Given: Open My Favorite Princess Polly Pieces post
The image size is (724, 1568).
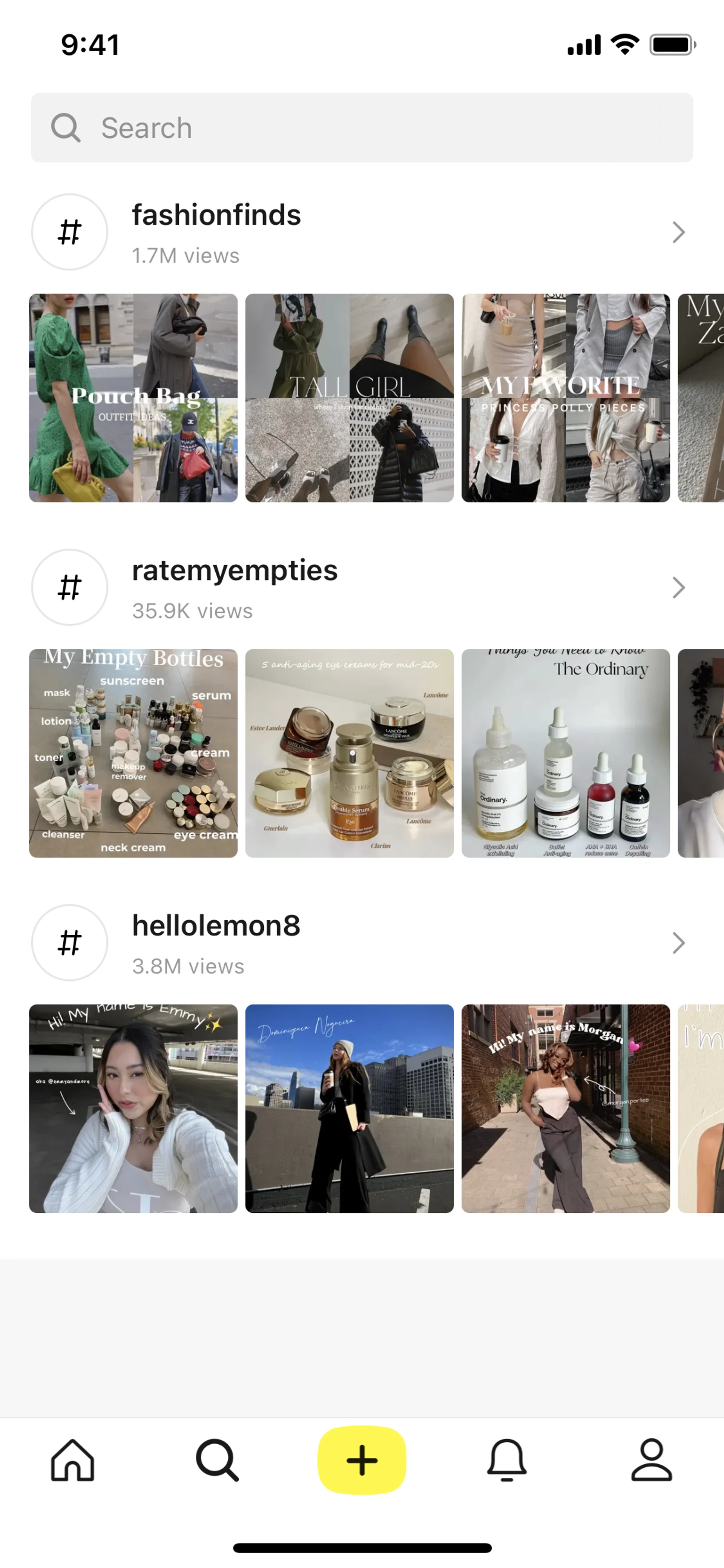Looking at the screenshot, I should pos(565,398).
